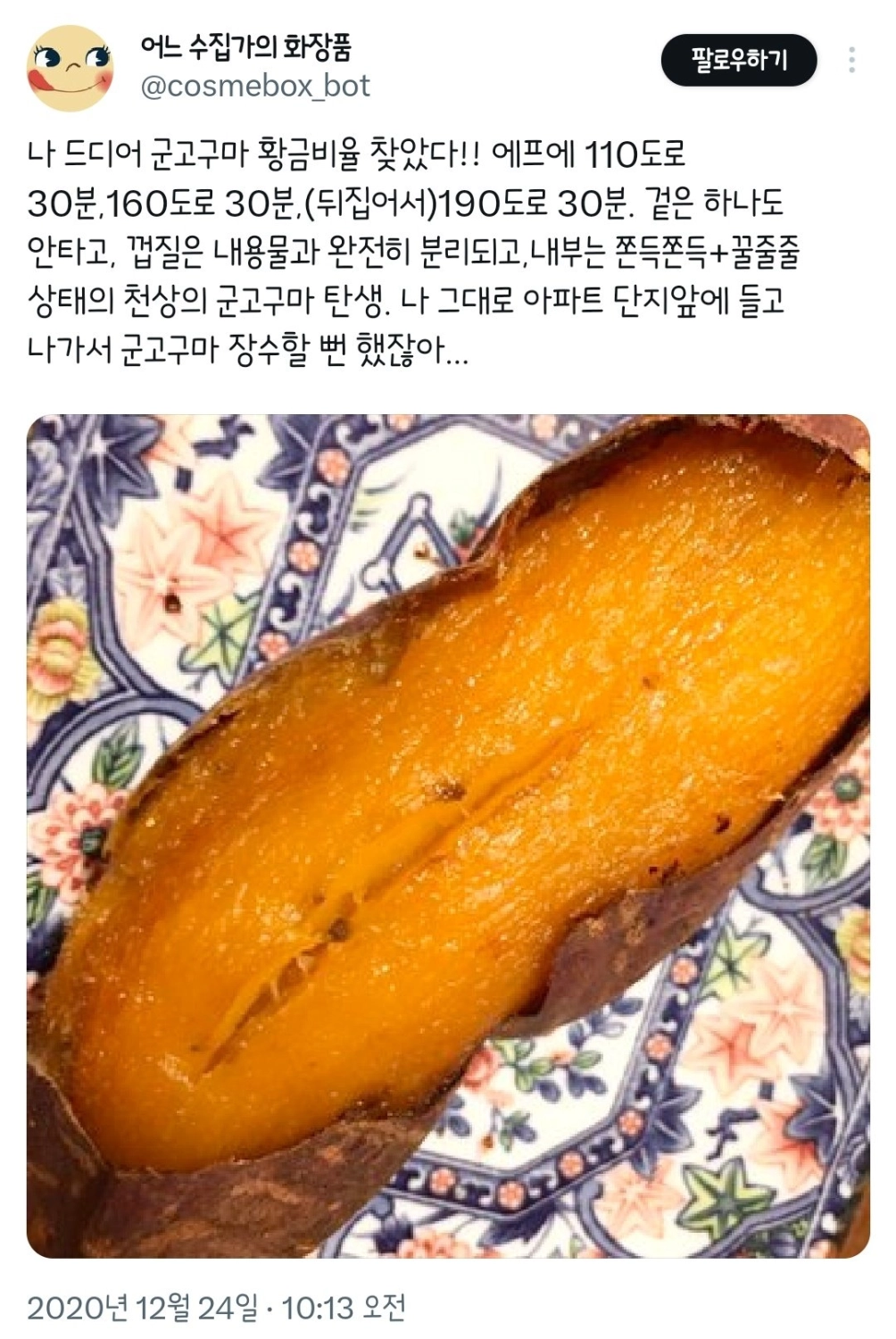Open the @cosmebox_bot profile handle
This screenshot has width=896, height=1339.
tap(256, 87)
